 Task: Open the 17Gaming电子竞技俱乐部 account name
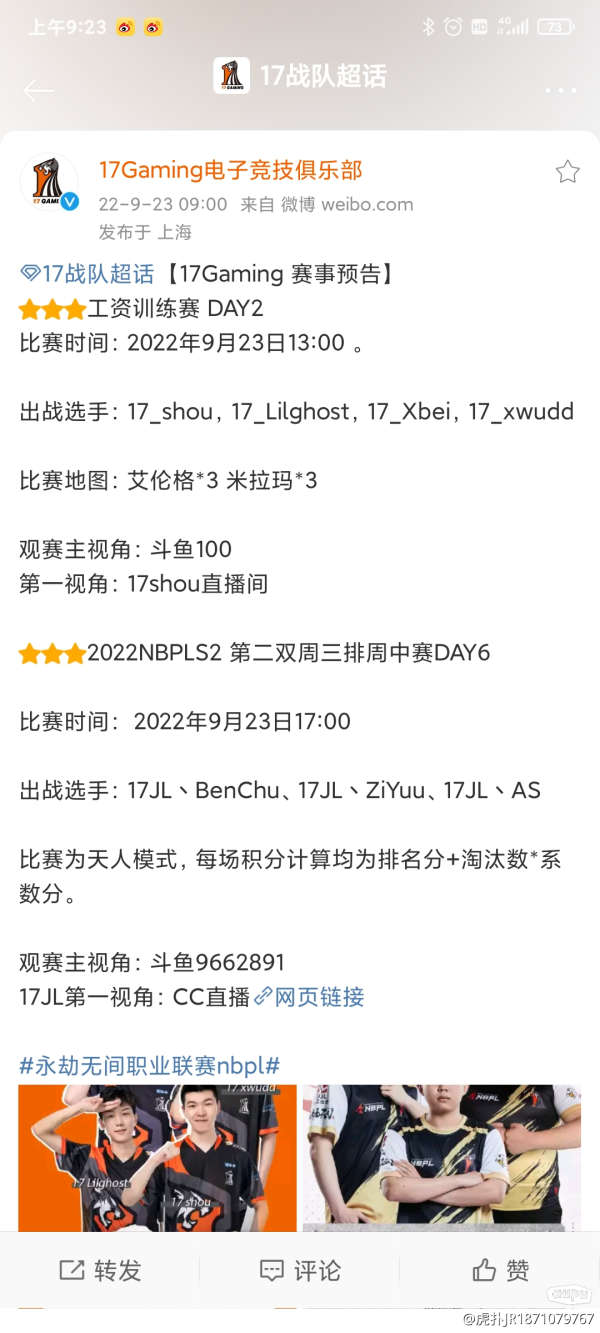pyautogui.click(x=230, y=170)
